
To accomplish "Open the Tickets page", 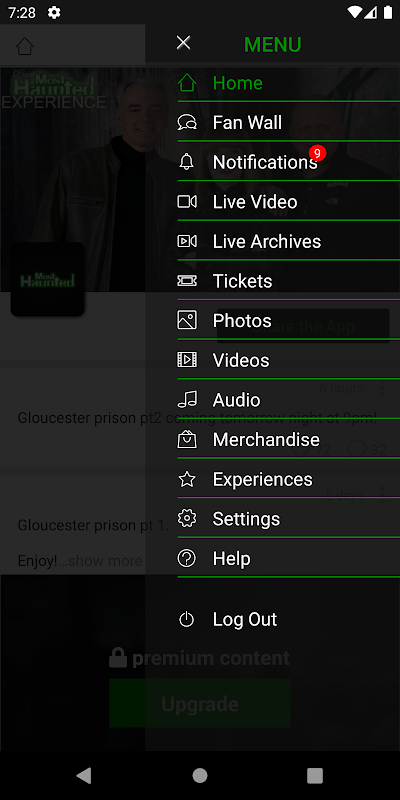I will [289, 281].
